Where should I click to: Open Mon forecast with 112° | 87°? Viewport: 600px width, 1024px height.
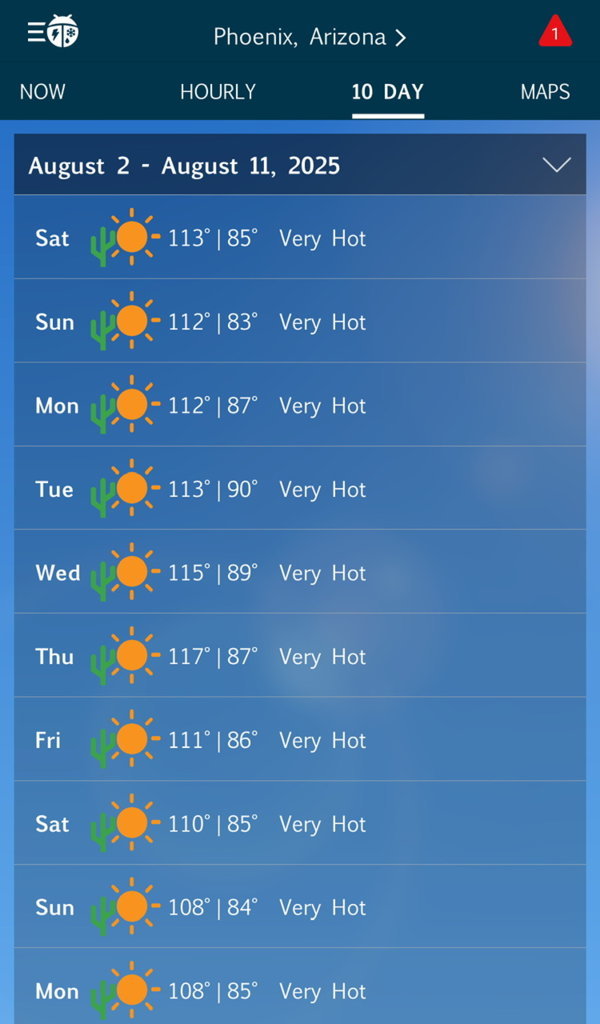click(300, 404)
